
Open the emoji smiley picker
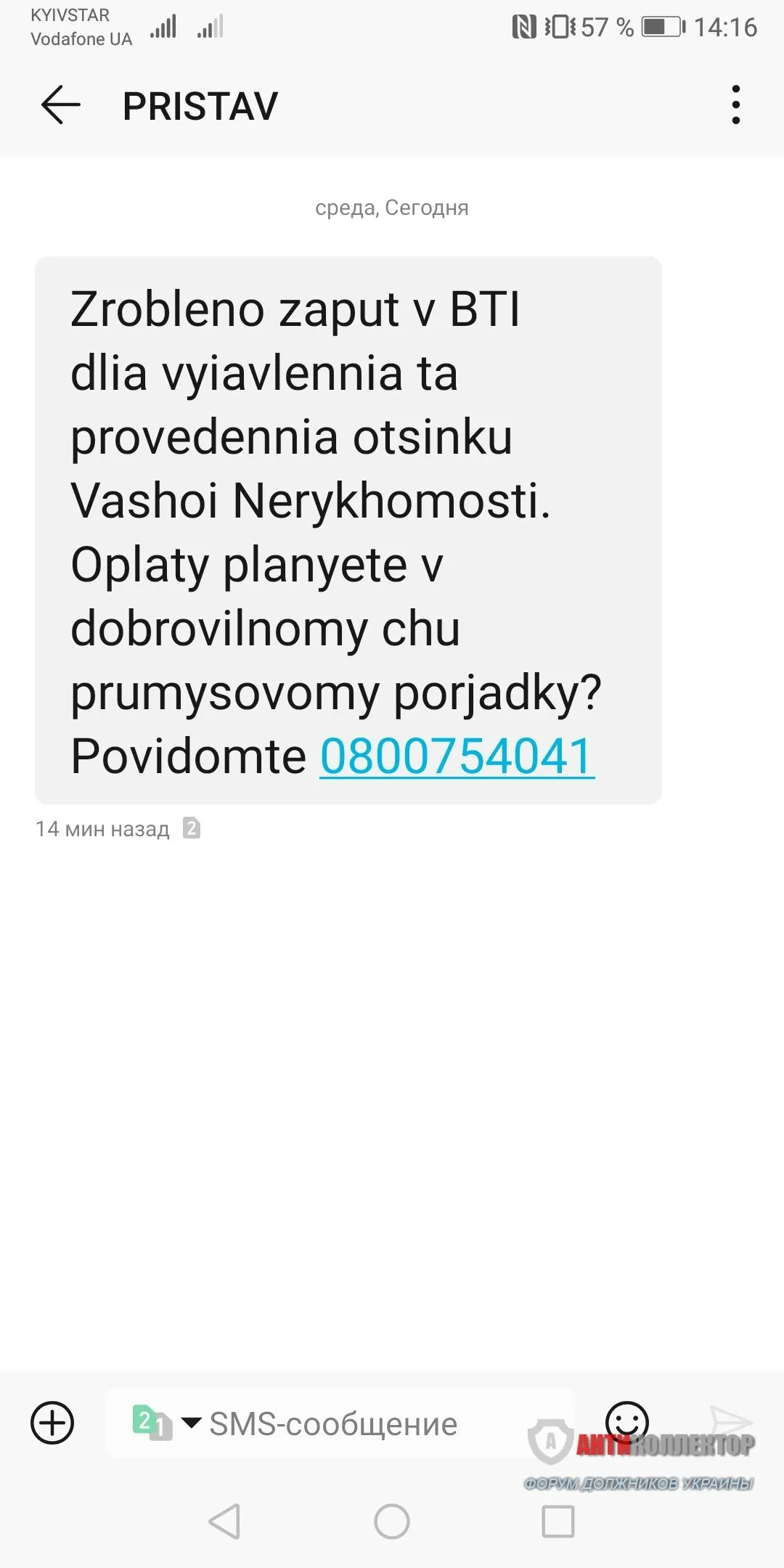point(626,1420)
